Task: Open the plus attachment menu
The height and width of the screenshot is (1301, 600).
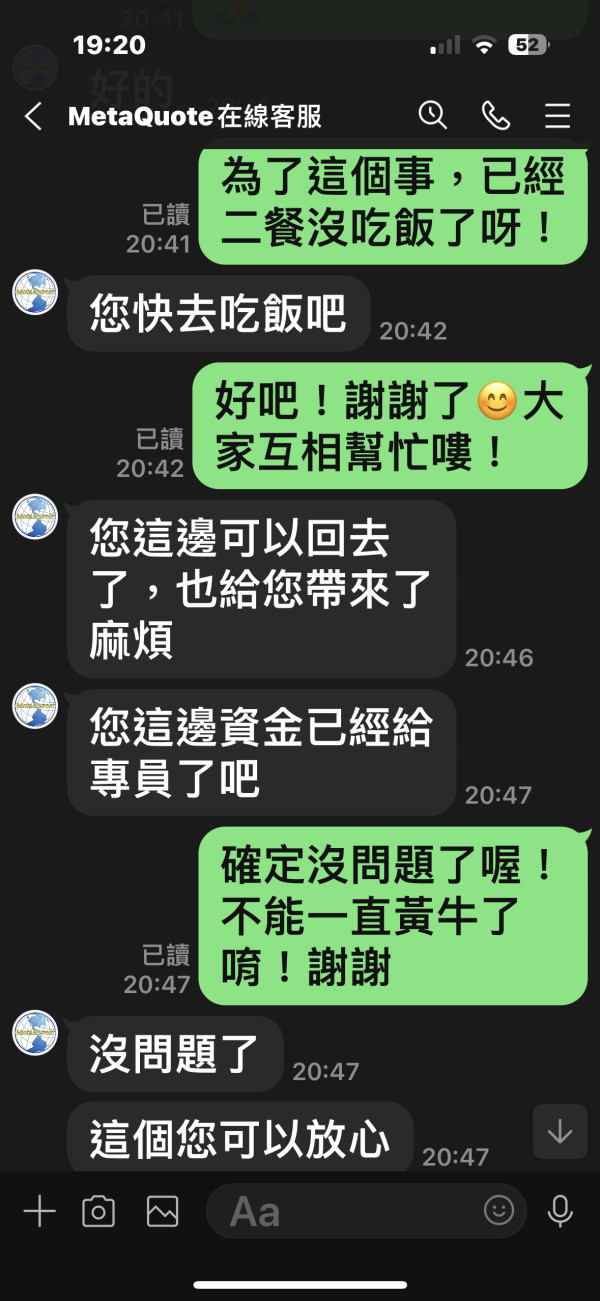Action: (39, 1211)
